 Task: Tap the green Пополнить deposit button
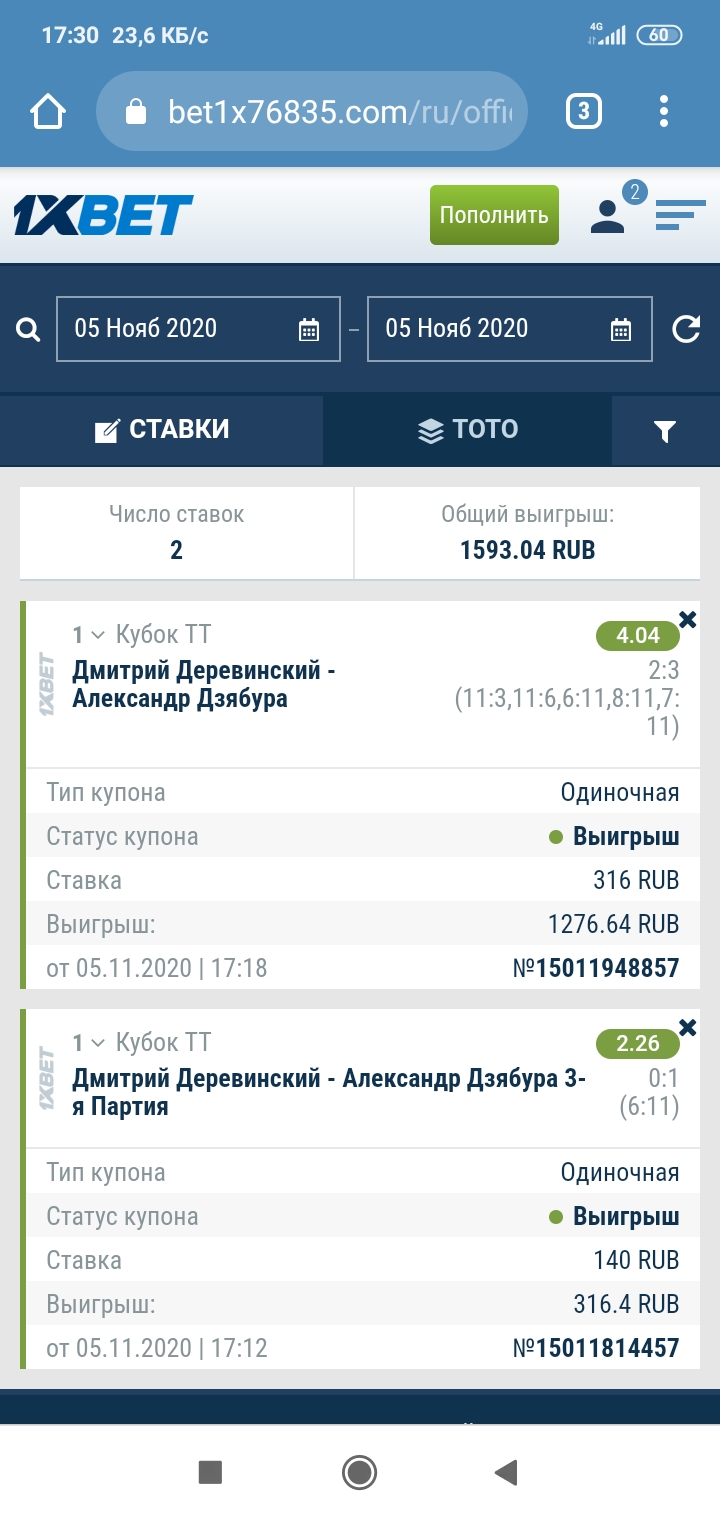(x=494, y=215)
